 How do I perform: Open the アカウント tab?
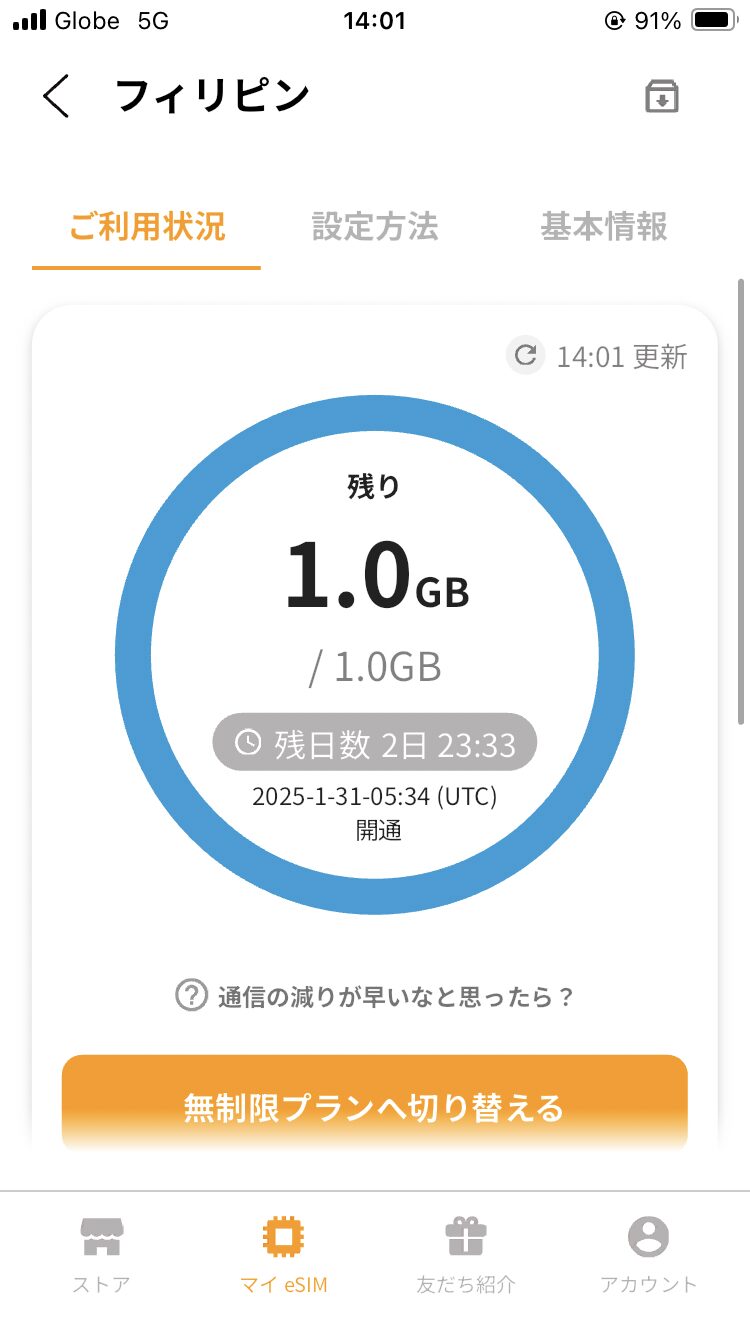coord(648,1254)
